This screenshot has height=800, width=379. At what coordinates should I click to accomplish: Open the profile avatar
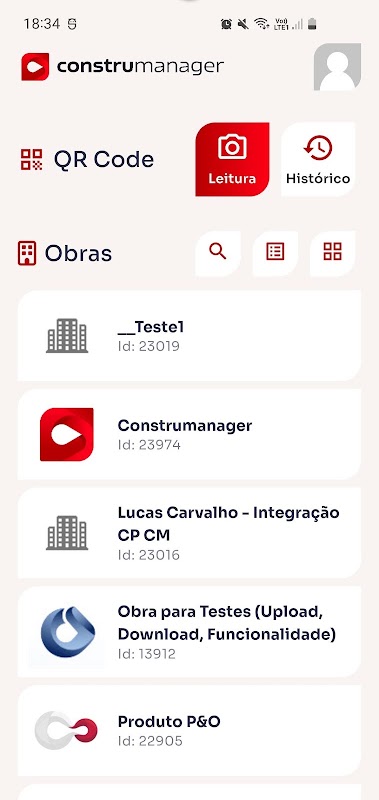click(x=337, y=67)
